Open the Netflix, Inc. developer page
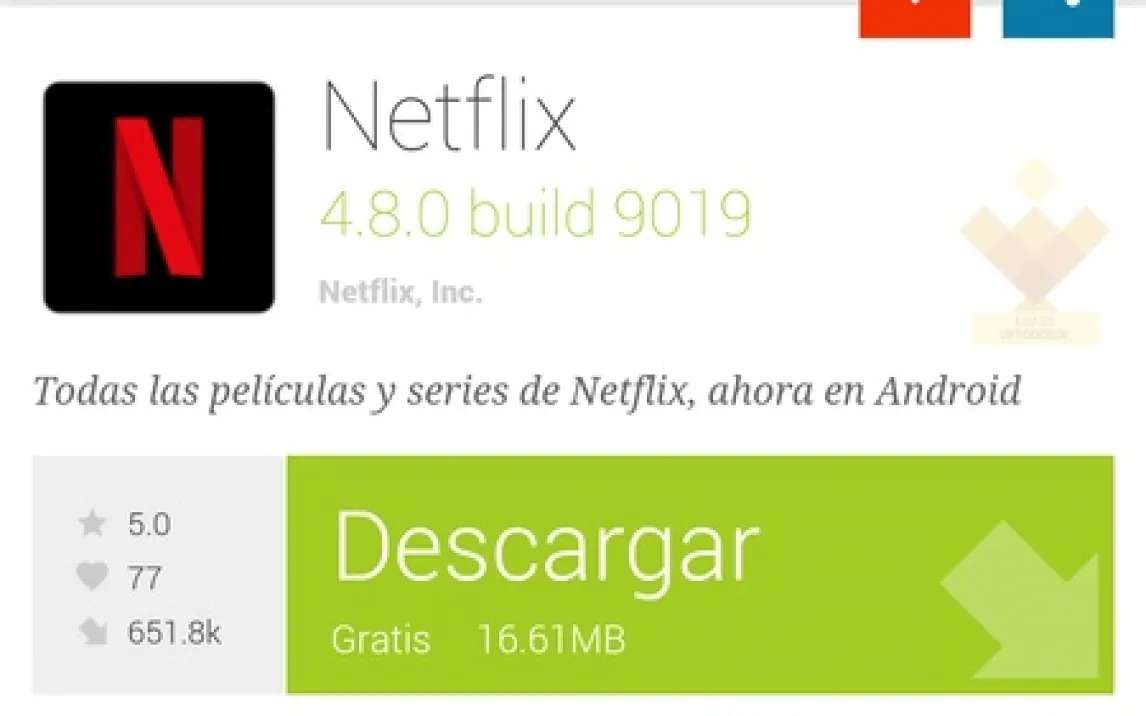The width and height of the screenshot is (1146, 716). point(400,293)
